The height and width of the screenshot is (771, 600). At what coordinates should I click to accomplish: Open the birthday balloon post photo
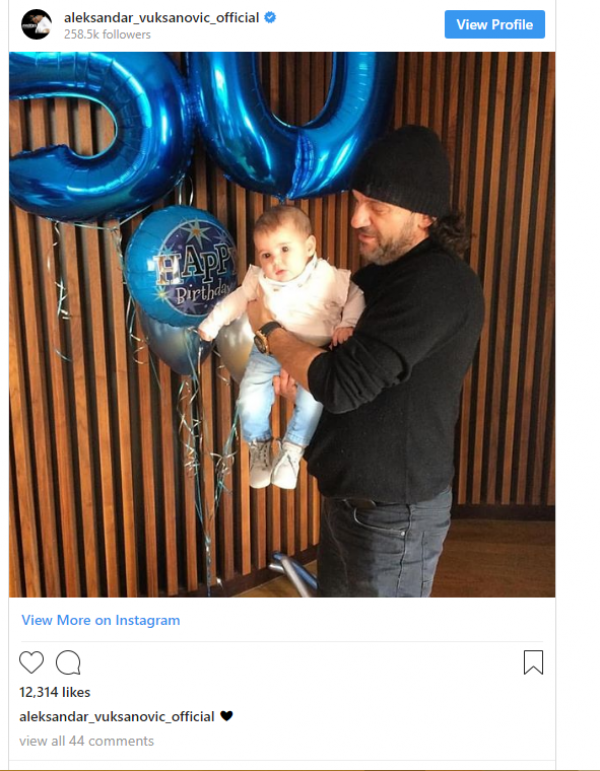click(x=282, y=324)
